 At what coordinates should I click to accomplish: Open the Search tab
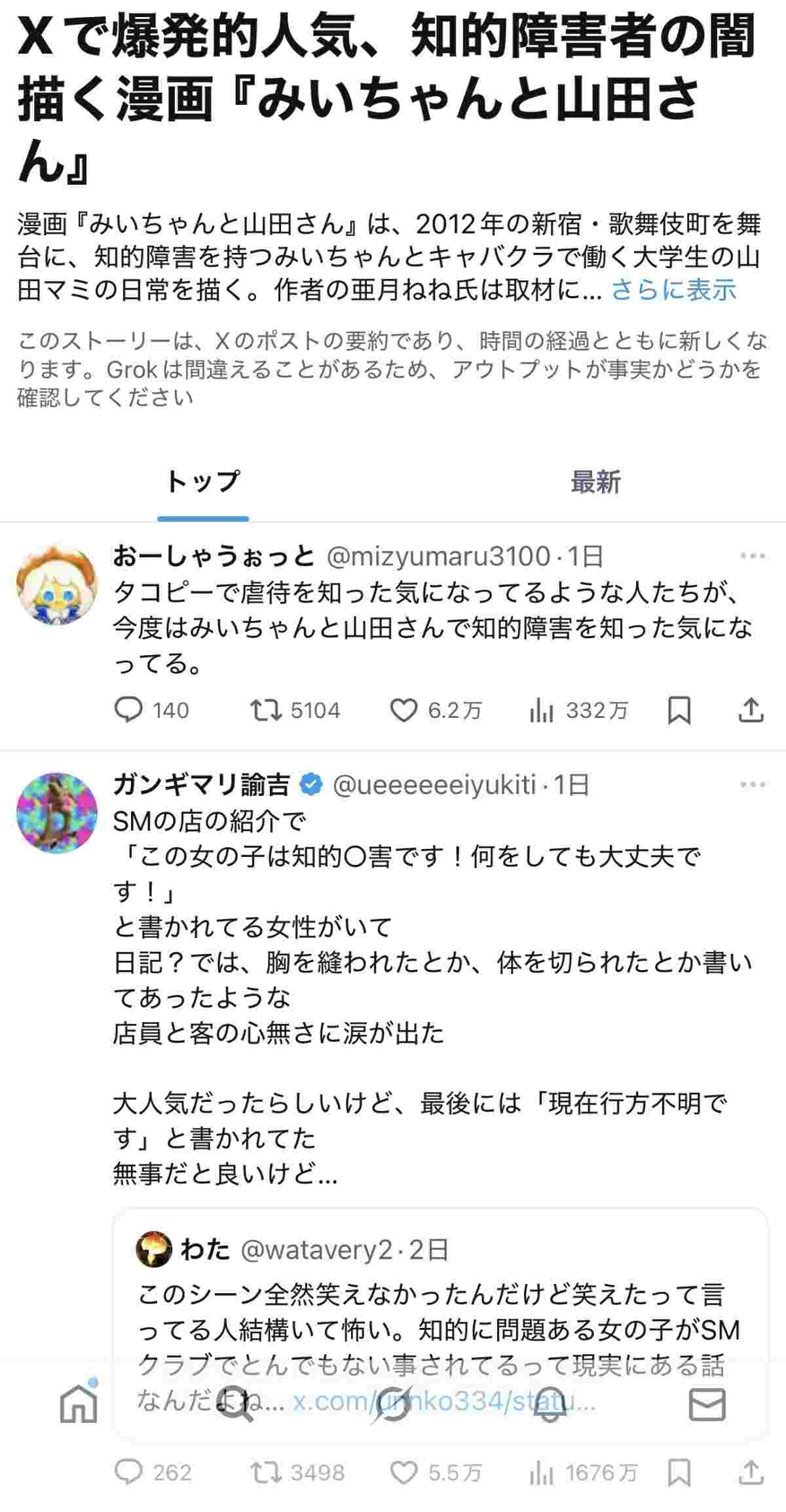click(x=236, y=1403)
